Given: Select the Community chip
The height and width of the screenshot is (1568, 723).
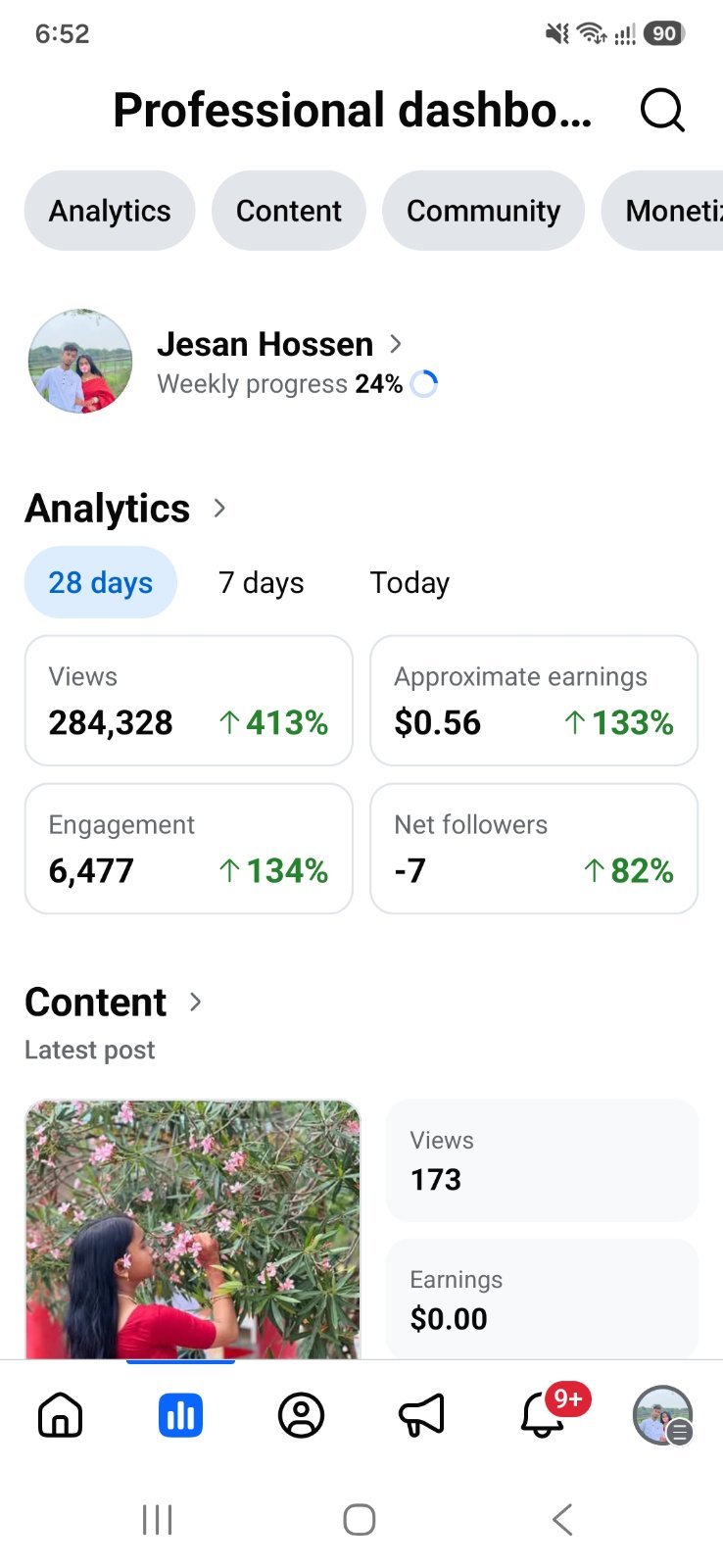Looking at the screenshot, I should point(483,211).
